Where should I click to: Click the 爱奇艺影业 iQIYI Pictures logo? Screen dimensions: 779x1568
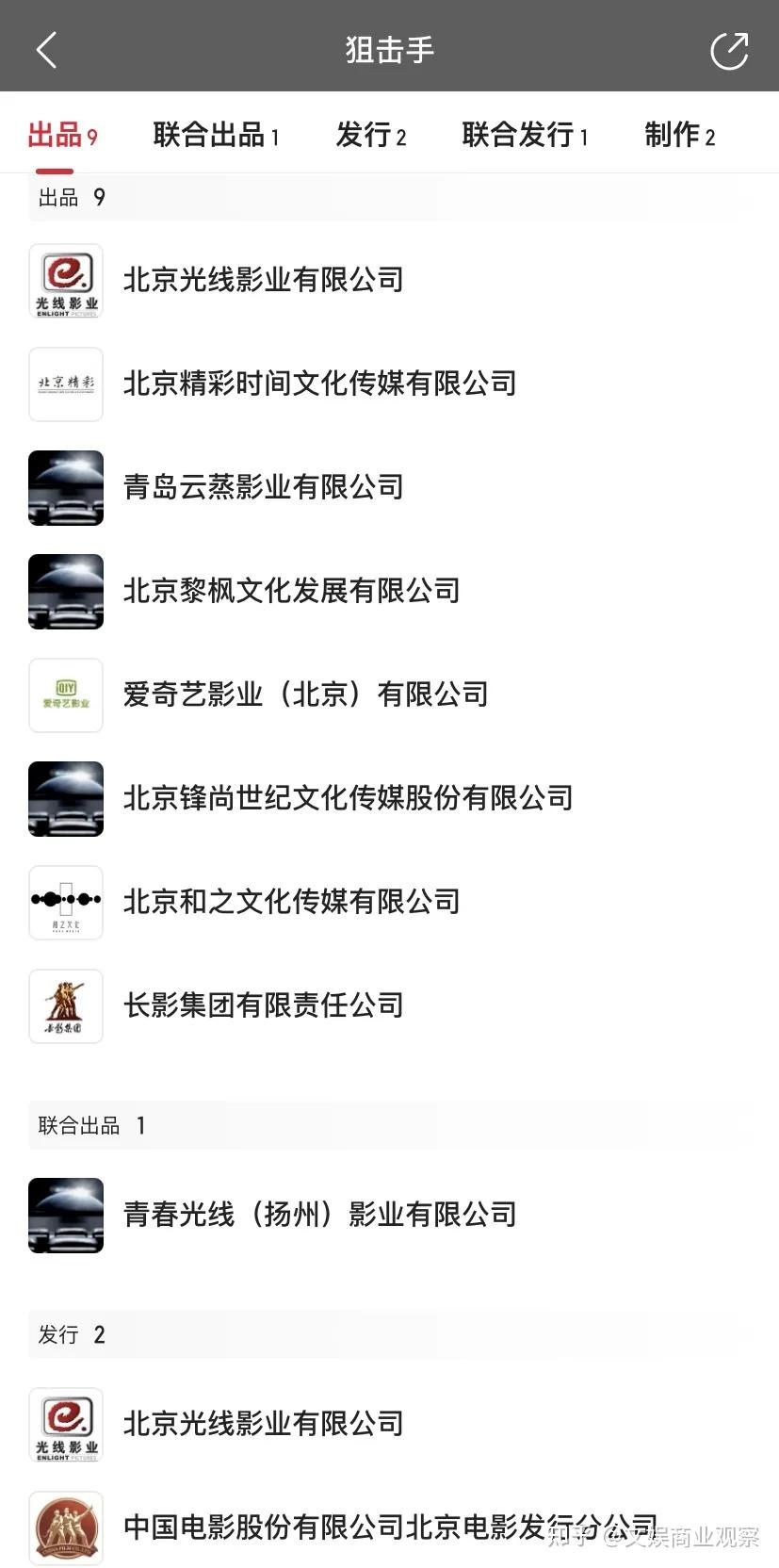[x=65, y=694]
